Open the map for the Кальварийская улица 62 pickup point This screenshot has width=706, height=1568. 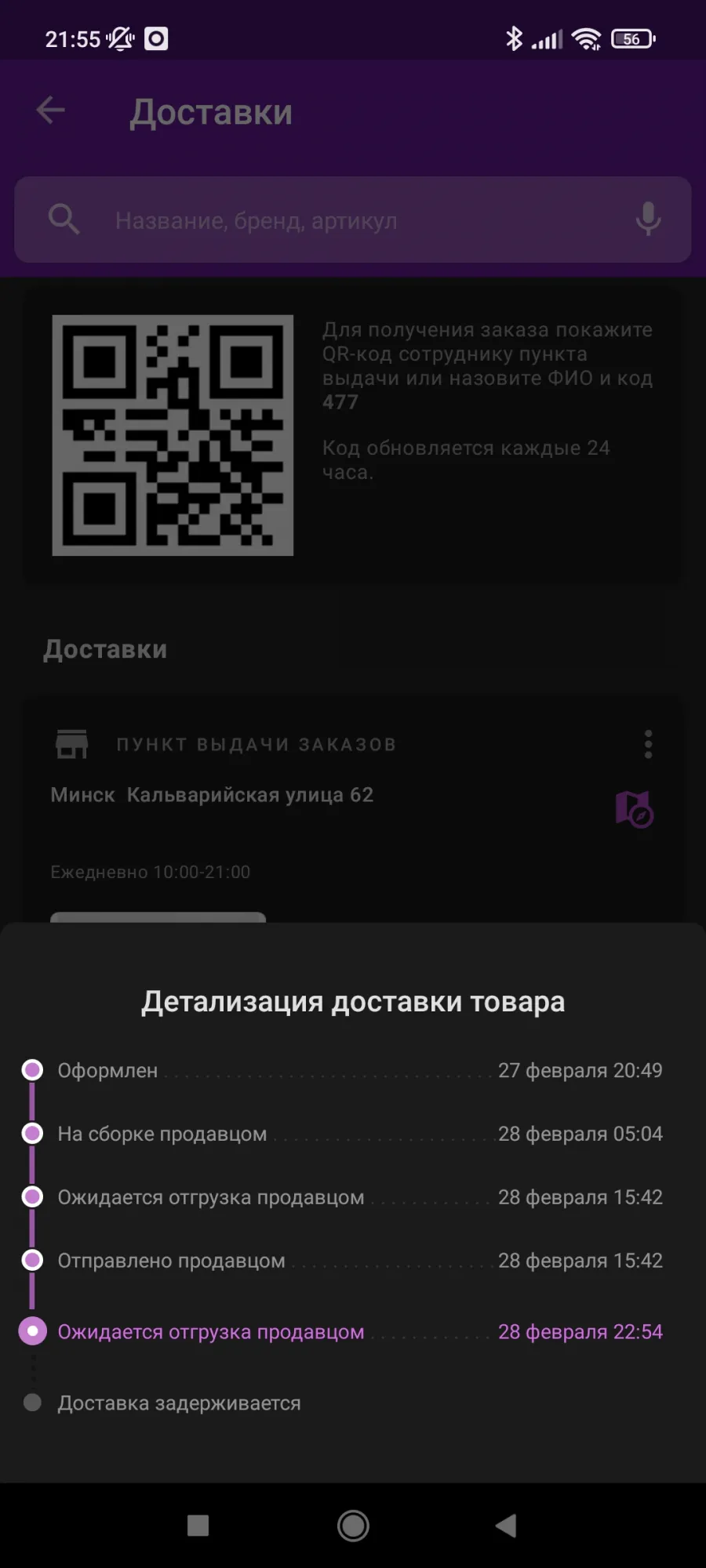tap(635, 809)
